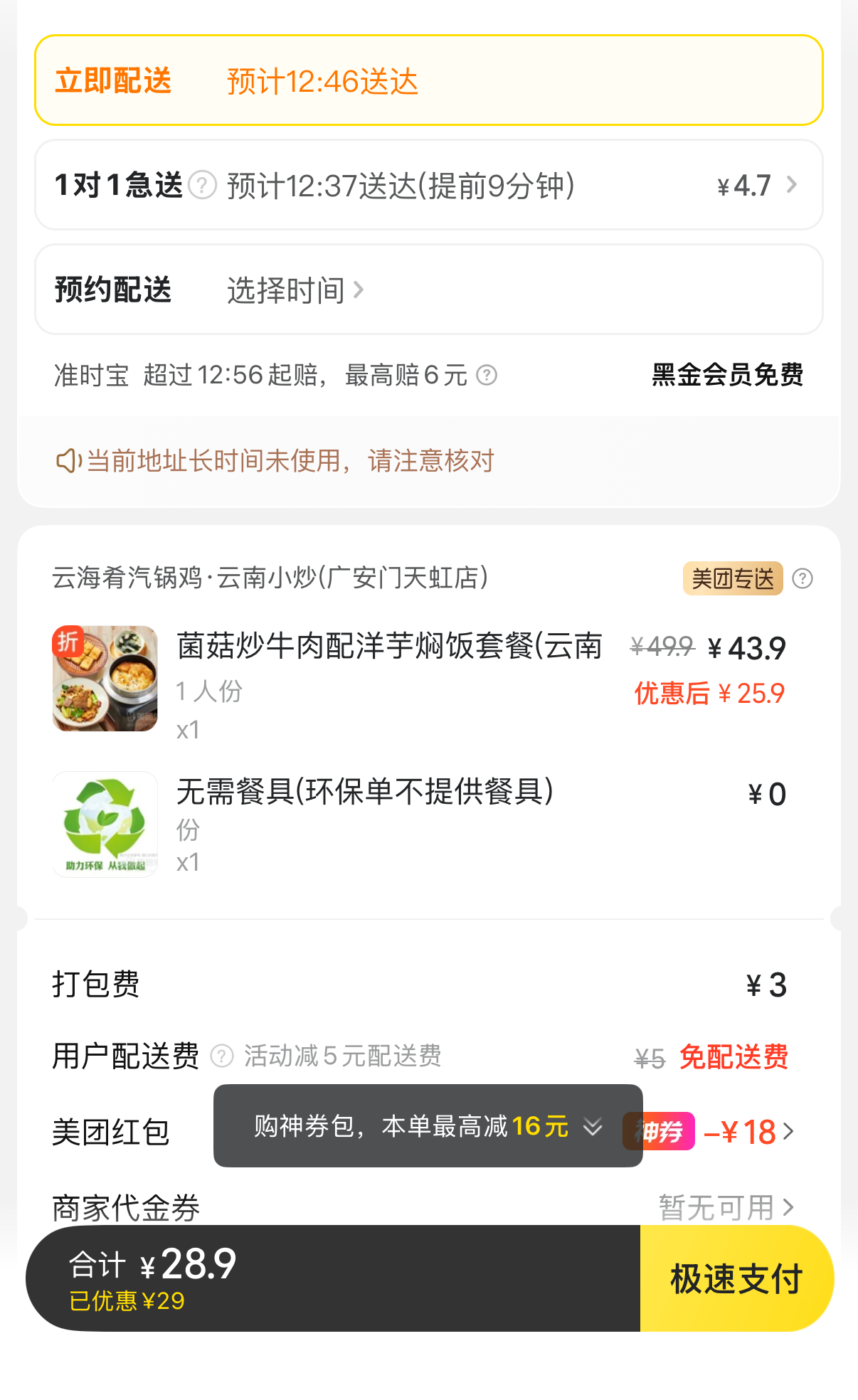Viewport: 858px width, 1400px height.
Task: Open 准时宝 compensation info icon
Action: [487, 375]
